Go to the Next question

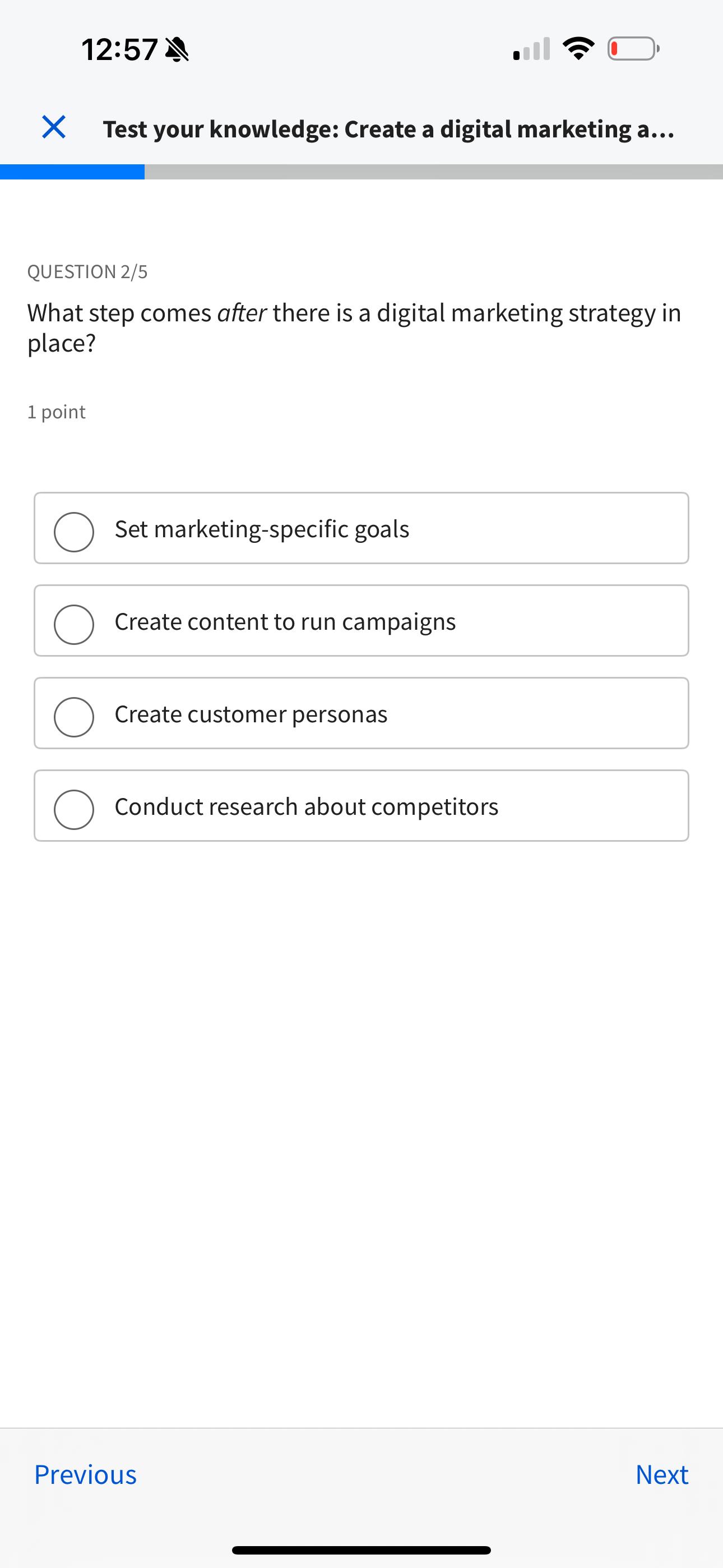(x=661, y=1474)
